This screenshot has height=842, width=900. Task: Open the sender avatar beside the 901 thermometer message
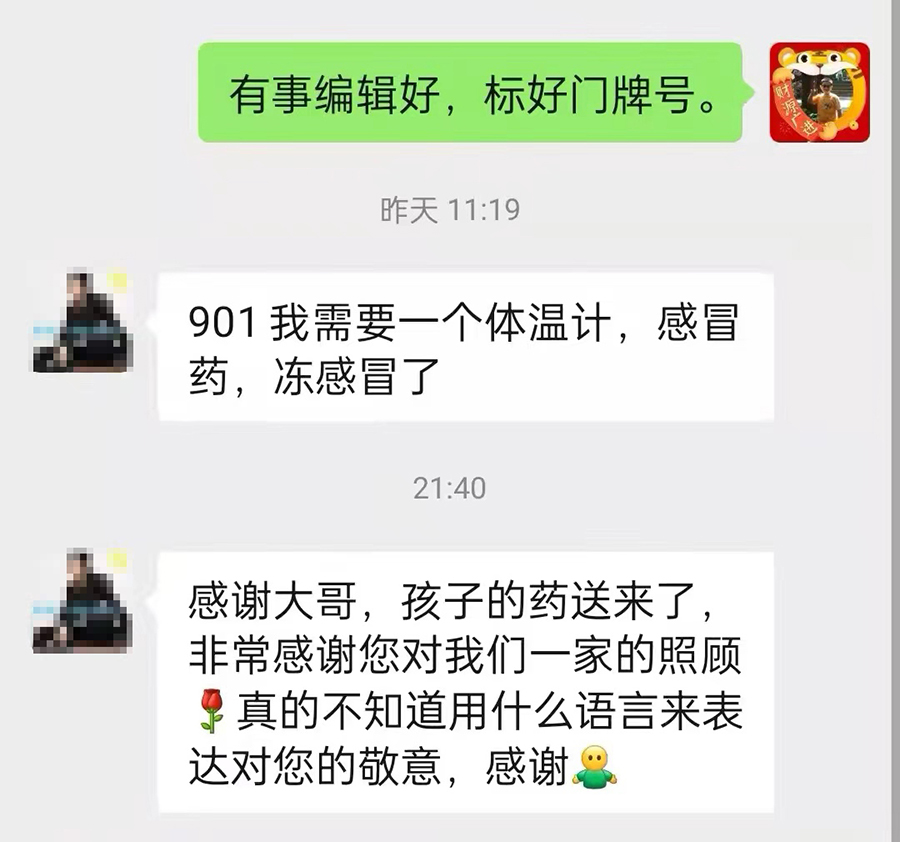coord(84,322)
